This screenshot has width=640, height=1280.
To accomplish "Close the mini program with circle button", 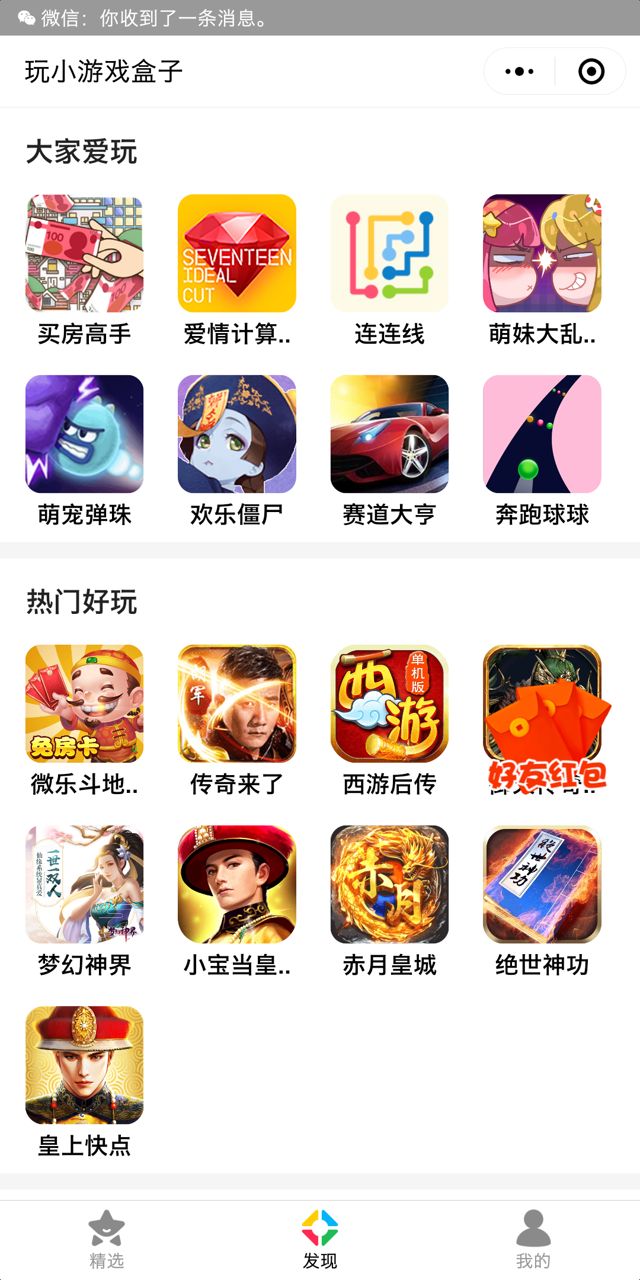I will click(x=591, y=72).
